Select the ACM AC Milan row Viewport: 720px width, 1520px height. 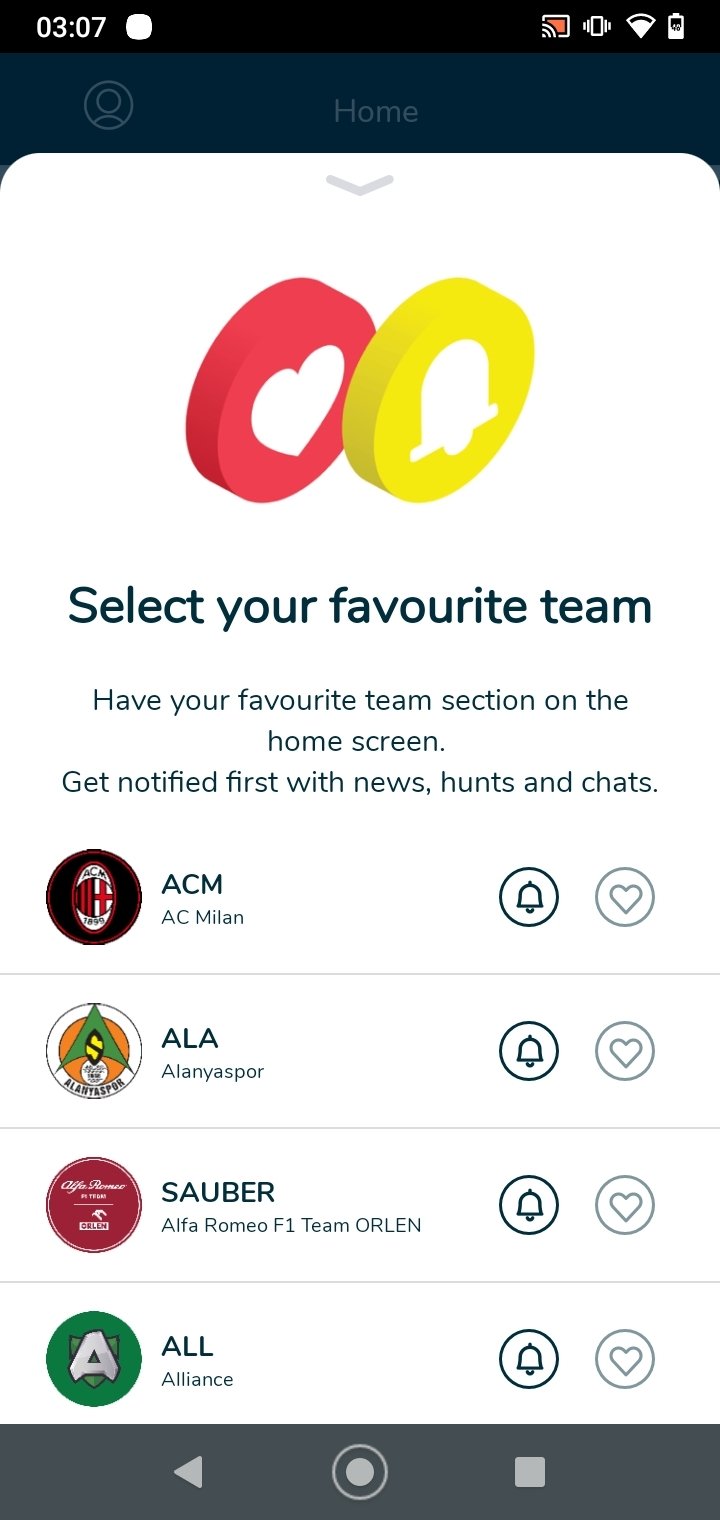click(x=360, y=897)
